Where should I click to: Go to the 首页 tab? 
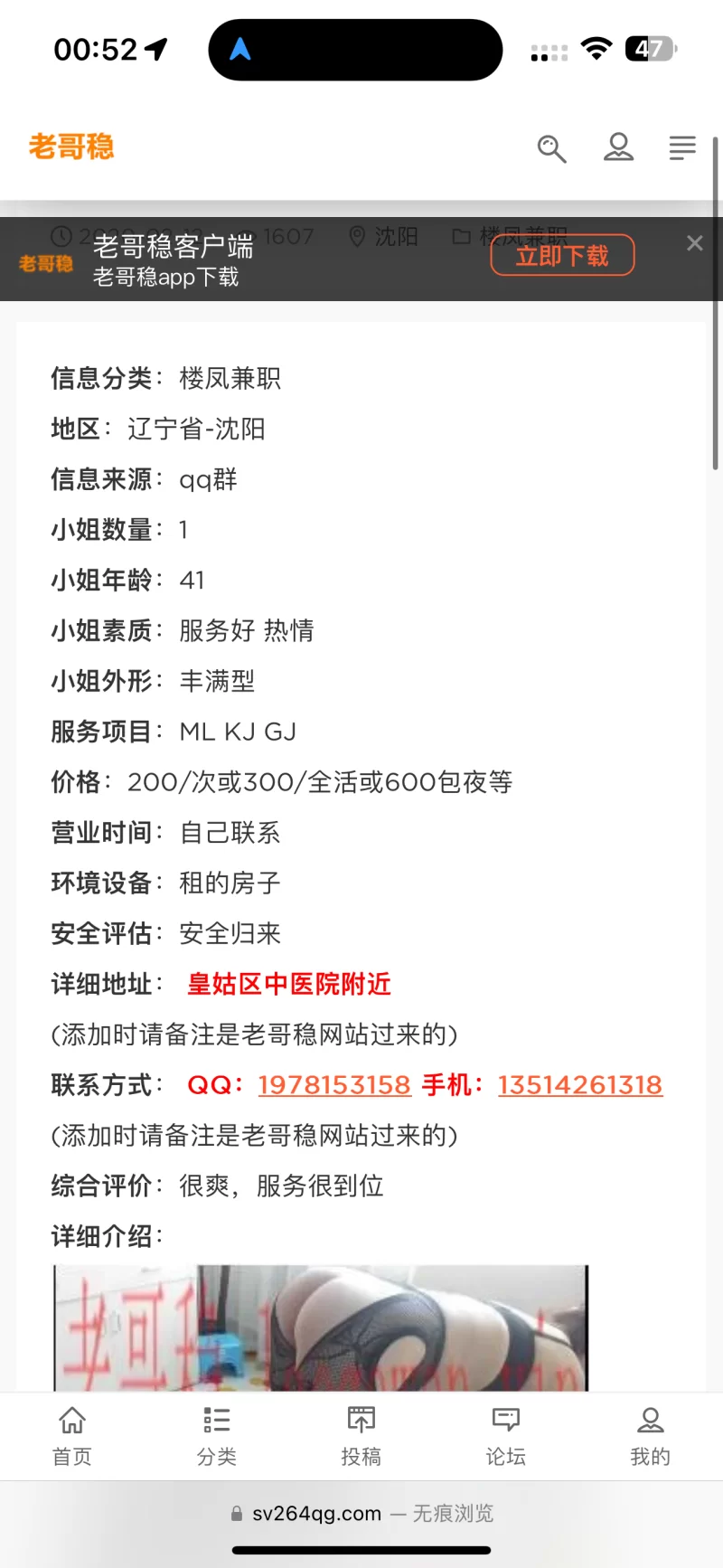(x=72, y=1436)
